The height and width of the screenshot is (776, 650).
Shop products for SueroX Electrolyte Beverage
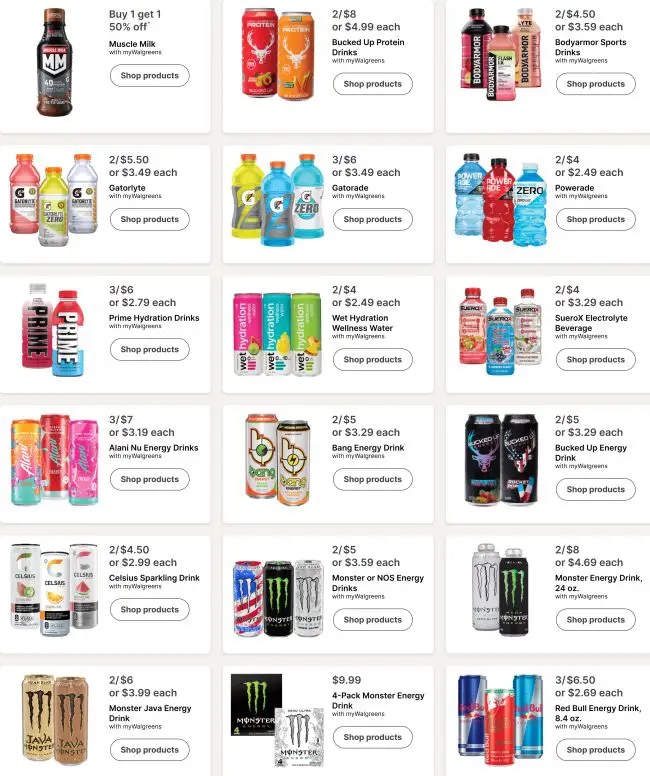[x=595, y=359]
